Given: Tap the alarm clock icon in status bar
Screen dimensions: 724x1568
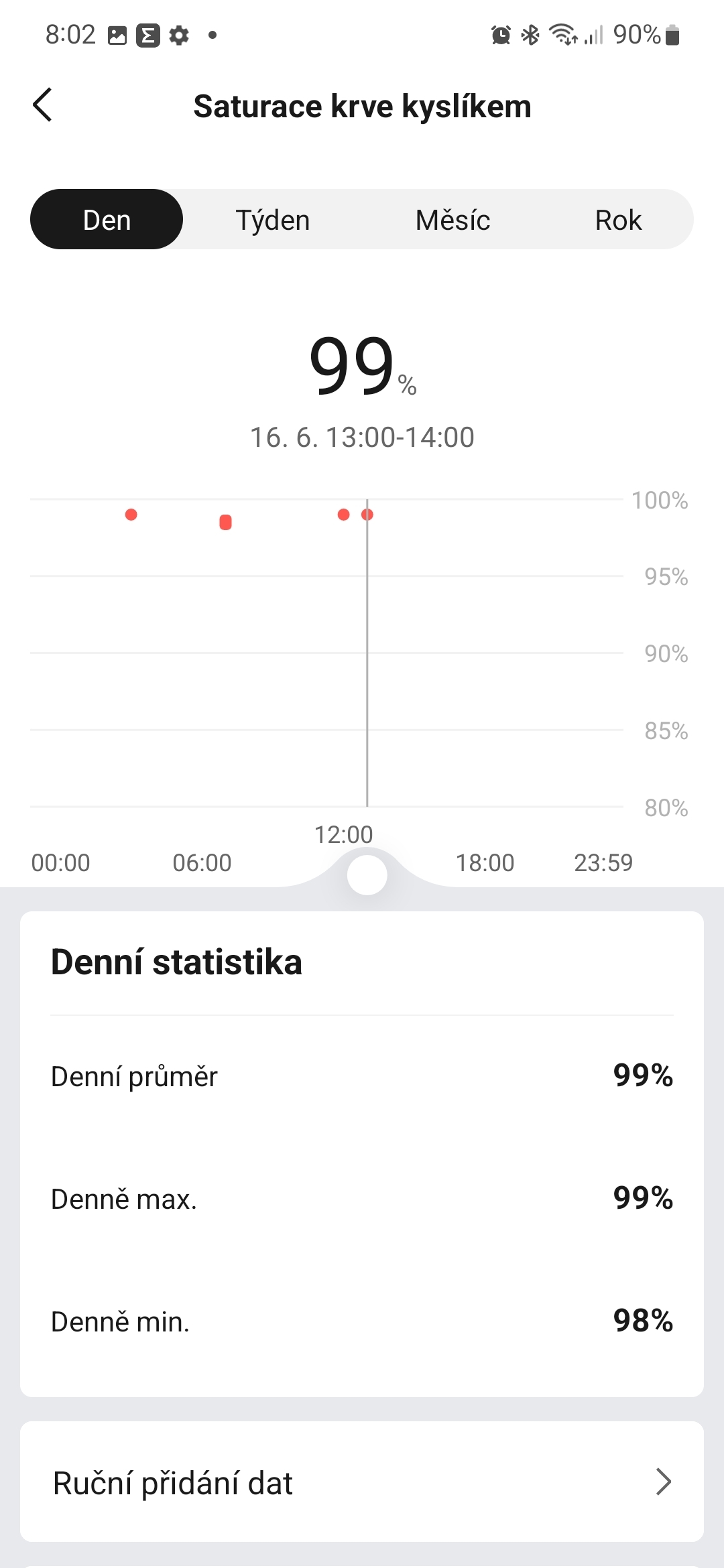Looking at the screenshot, I should click(499, 35).
